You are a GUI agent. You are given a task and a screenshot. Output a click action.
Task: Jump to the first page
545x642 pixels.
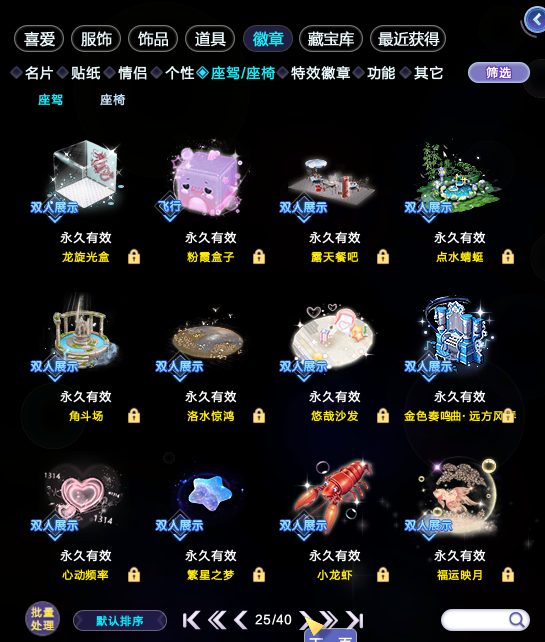(191, 620)
